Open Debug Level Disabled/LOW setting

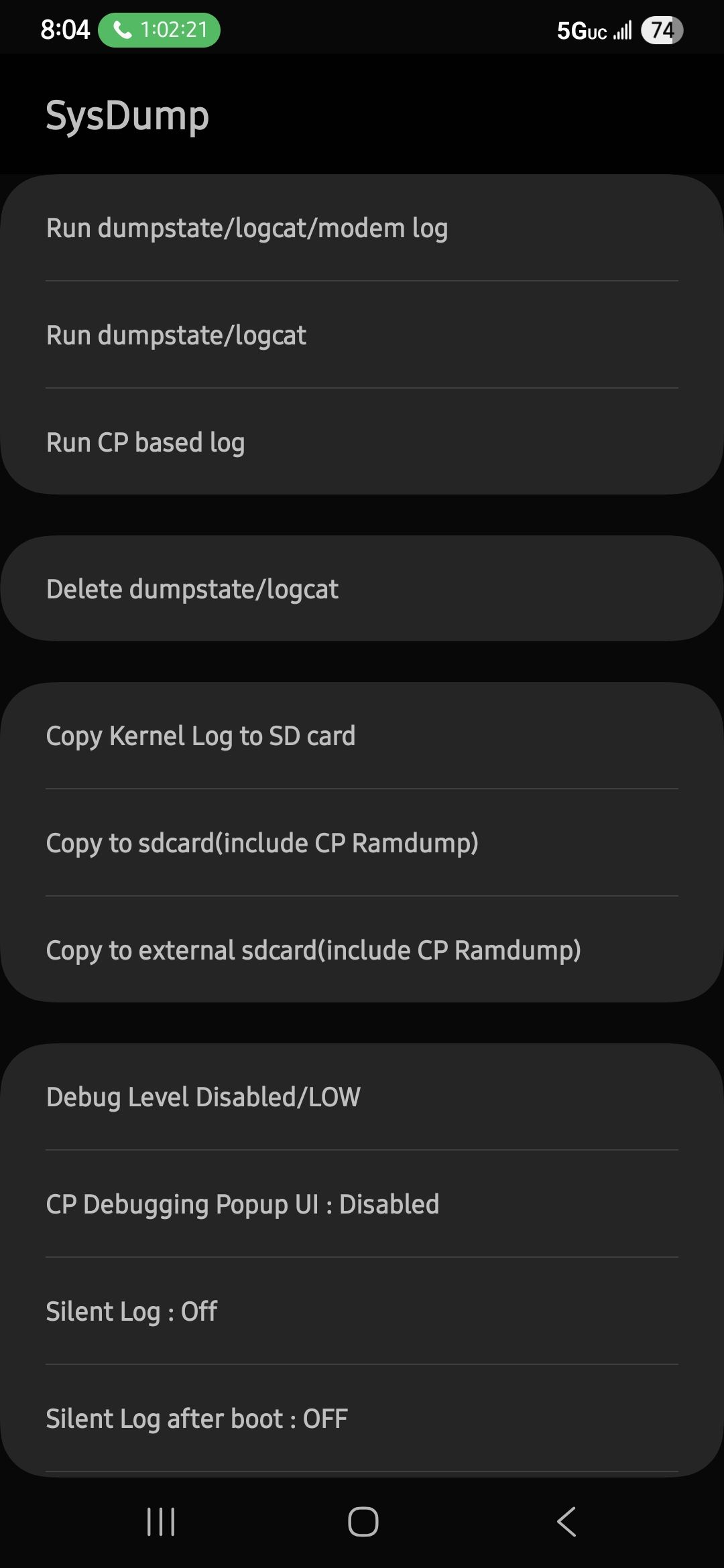pyautogui.click(x=362, y=1097)
